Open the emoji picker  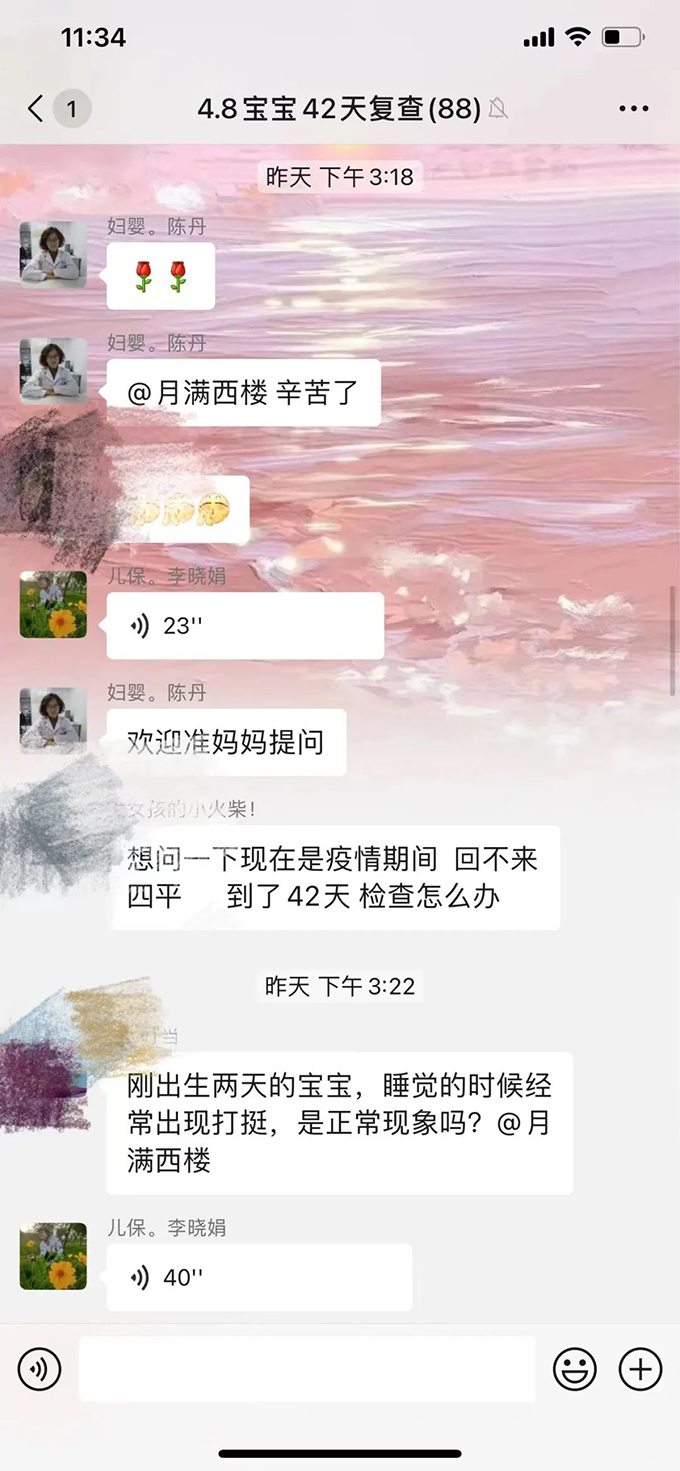coord(575,1369)
